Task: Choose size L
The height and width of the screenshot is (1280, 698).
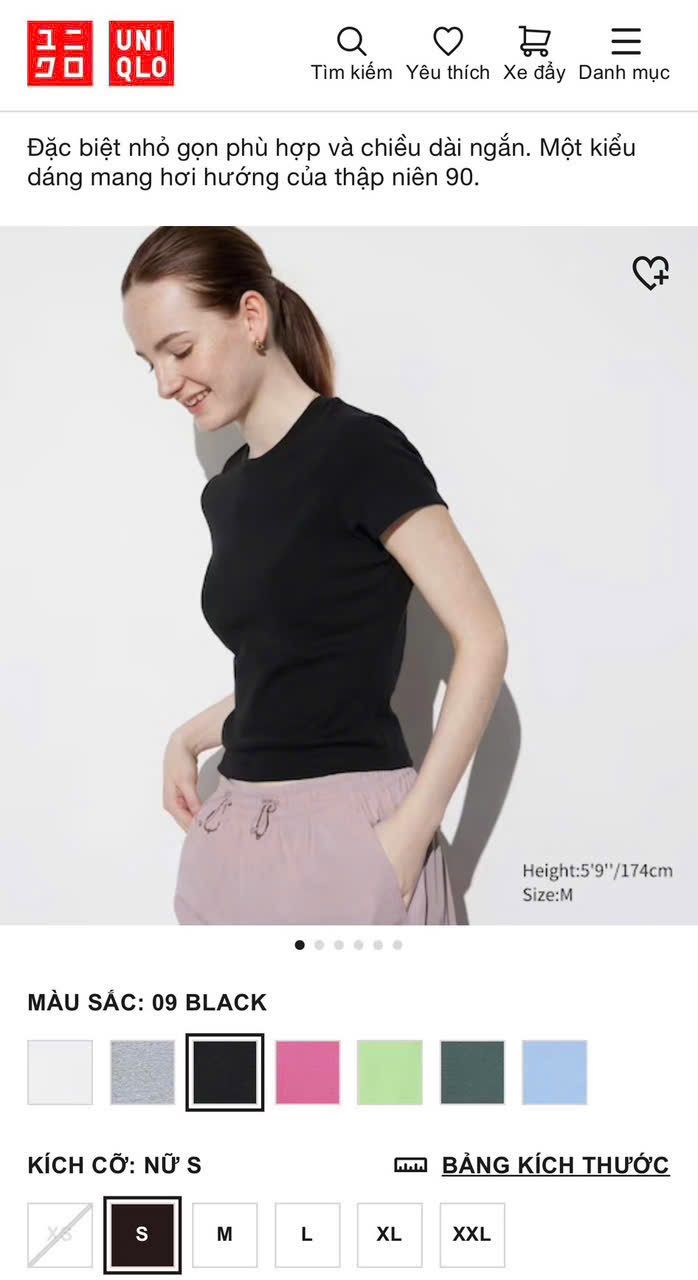Action: click(x=307, y=1235)
